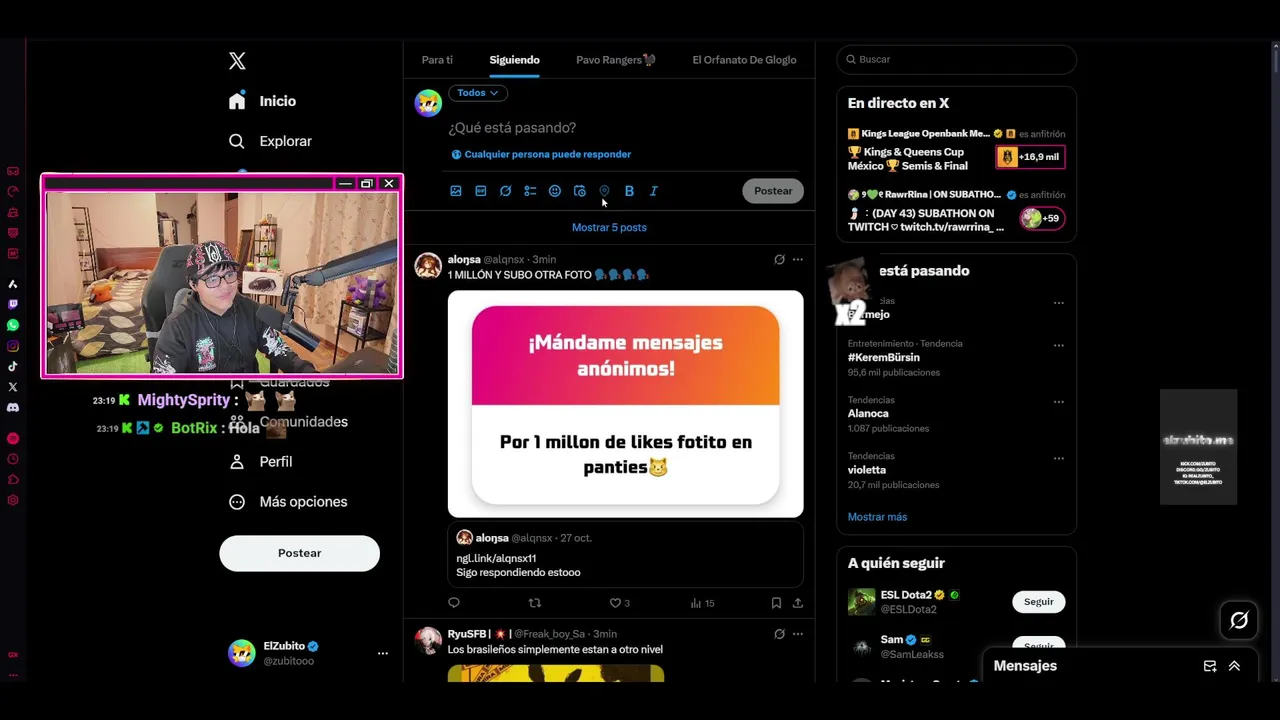Screen dimensions: 1280x720
Task: Switch to the Para ti tab
Action: 437,60
